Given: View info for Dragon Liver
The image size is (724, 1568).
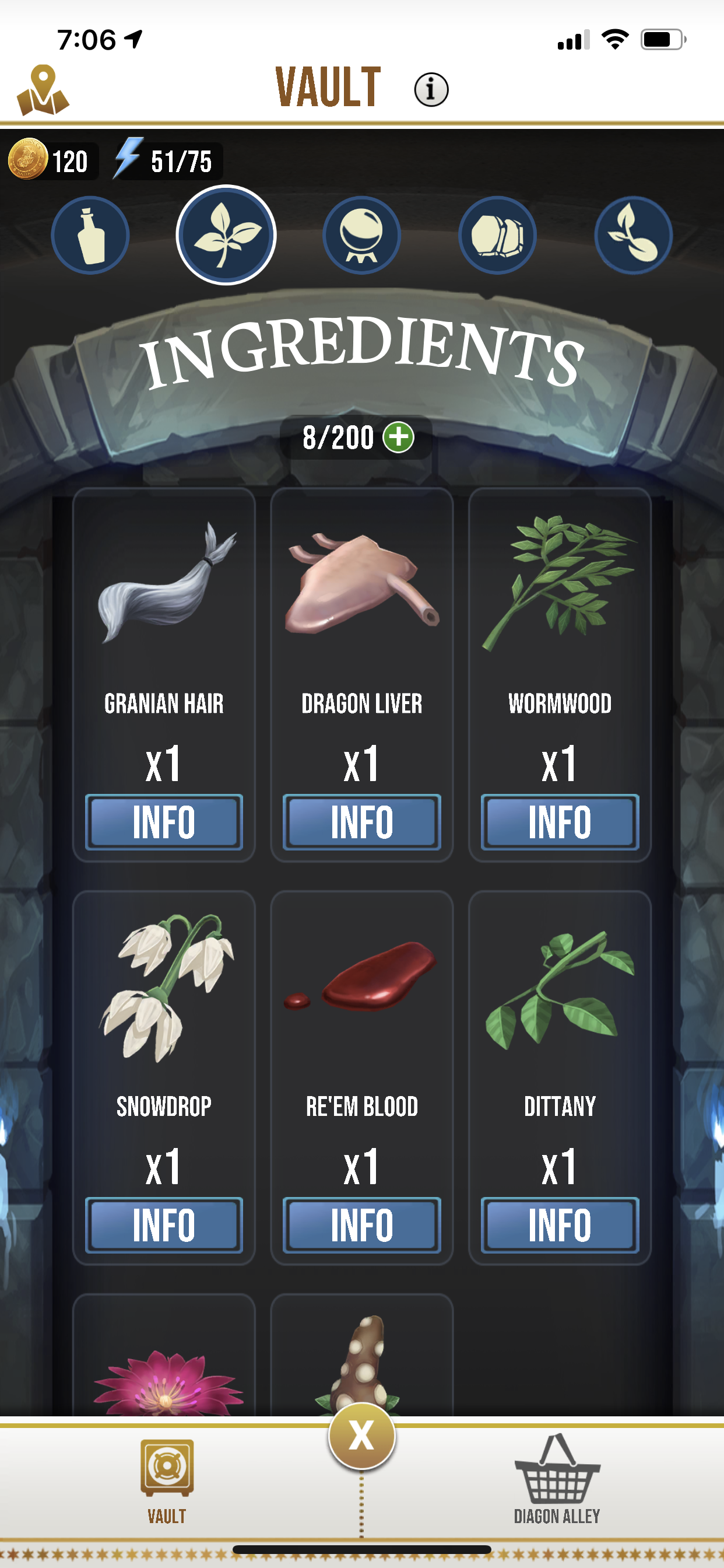Looking at the screenshot, I should pyautogui.click(x=361, y=822).
